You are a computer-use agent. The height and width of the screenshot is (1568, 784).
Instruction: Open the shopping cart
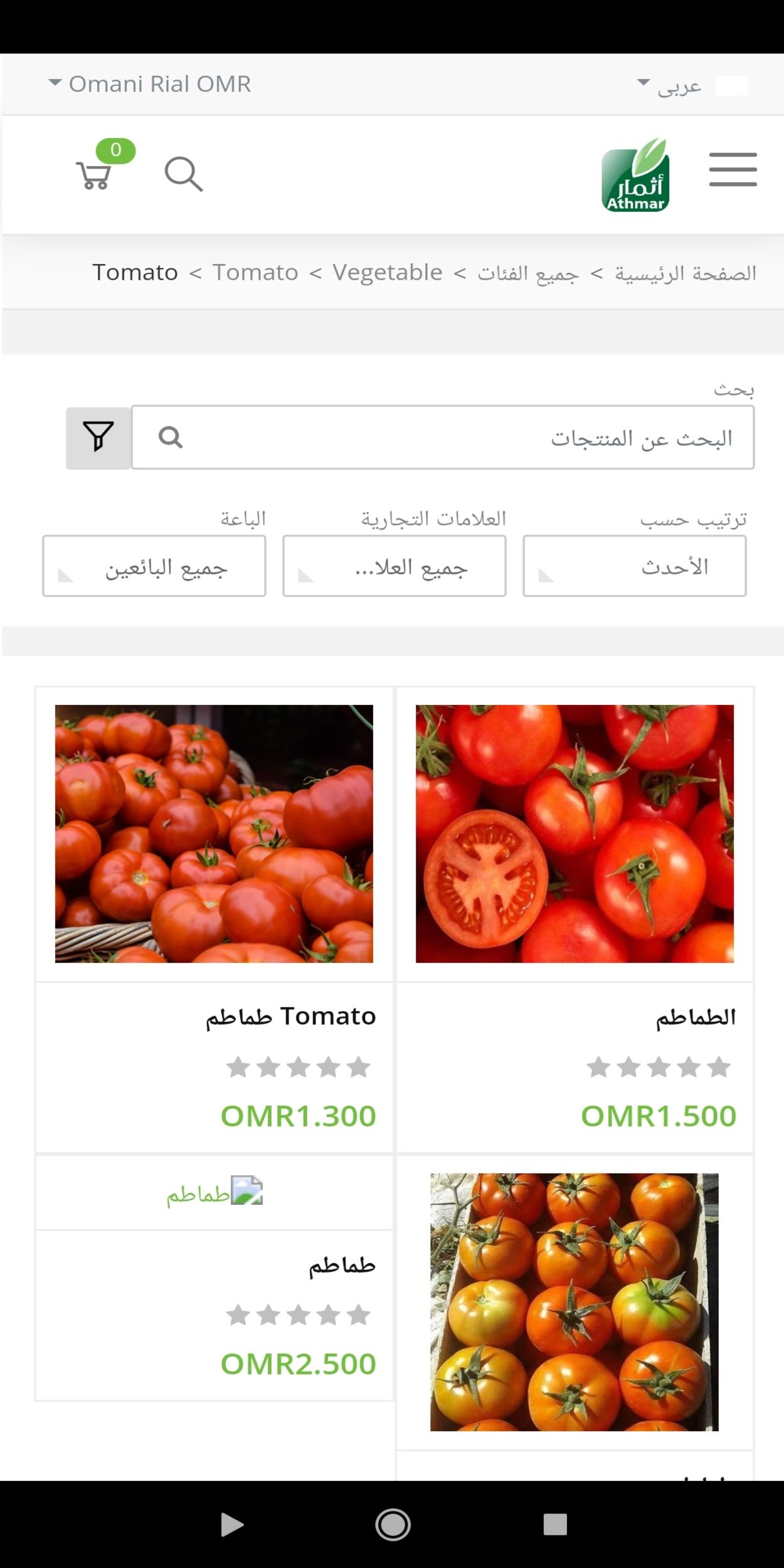[94, 174]
